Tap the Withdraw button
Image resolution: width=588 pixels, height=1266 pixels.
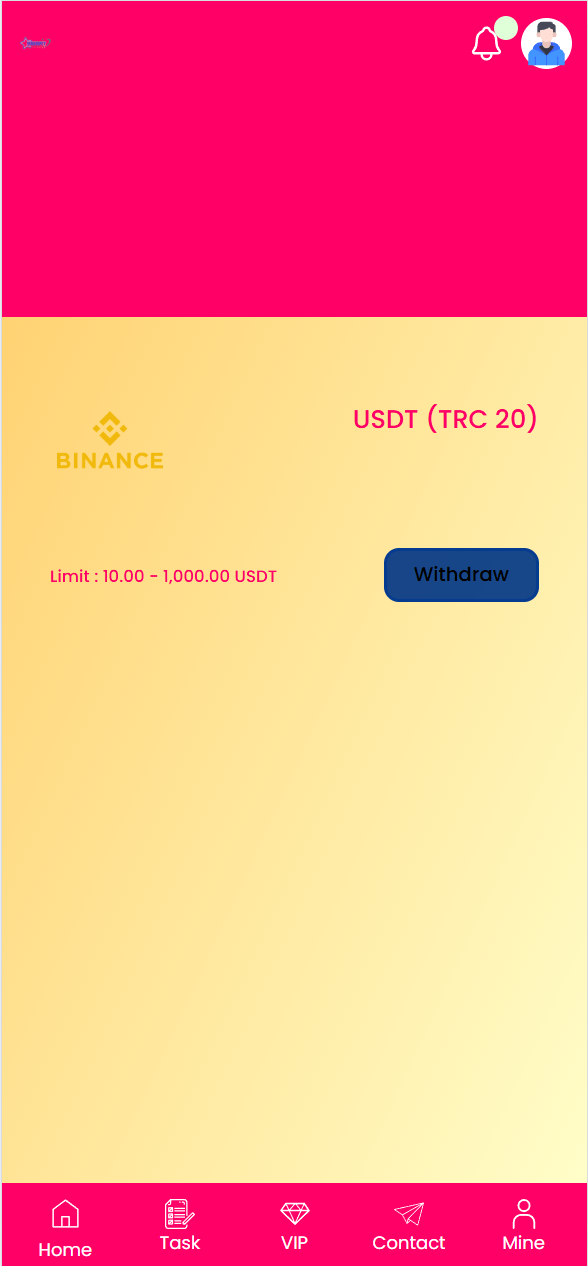click(x=461, y=575)
